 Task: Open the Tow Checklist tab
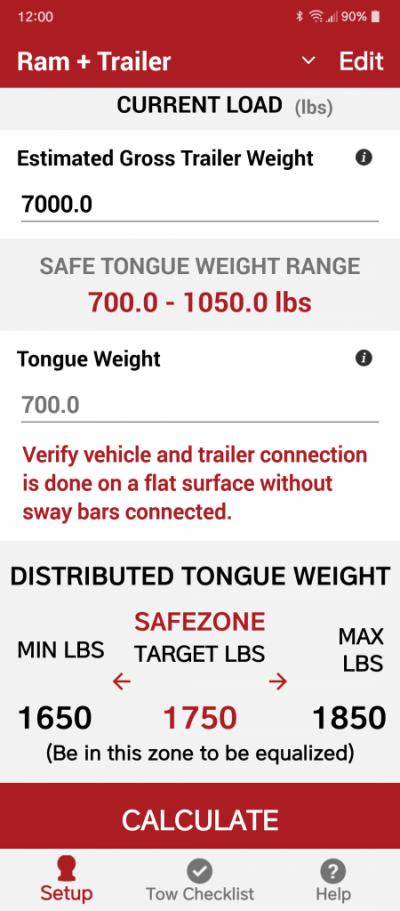[x=200, y=880]
